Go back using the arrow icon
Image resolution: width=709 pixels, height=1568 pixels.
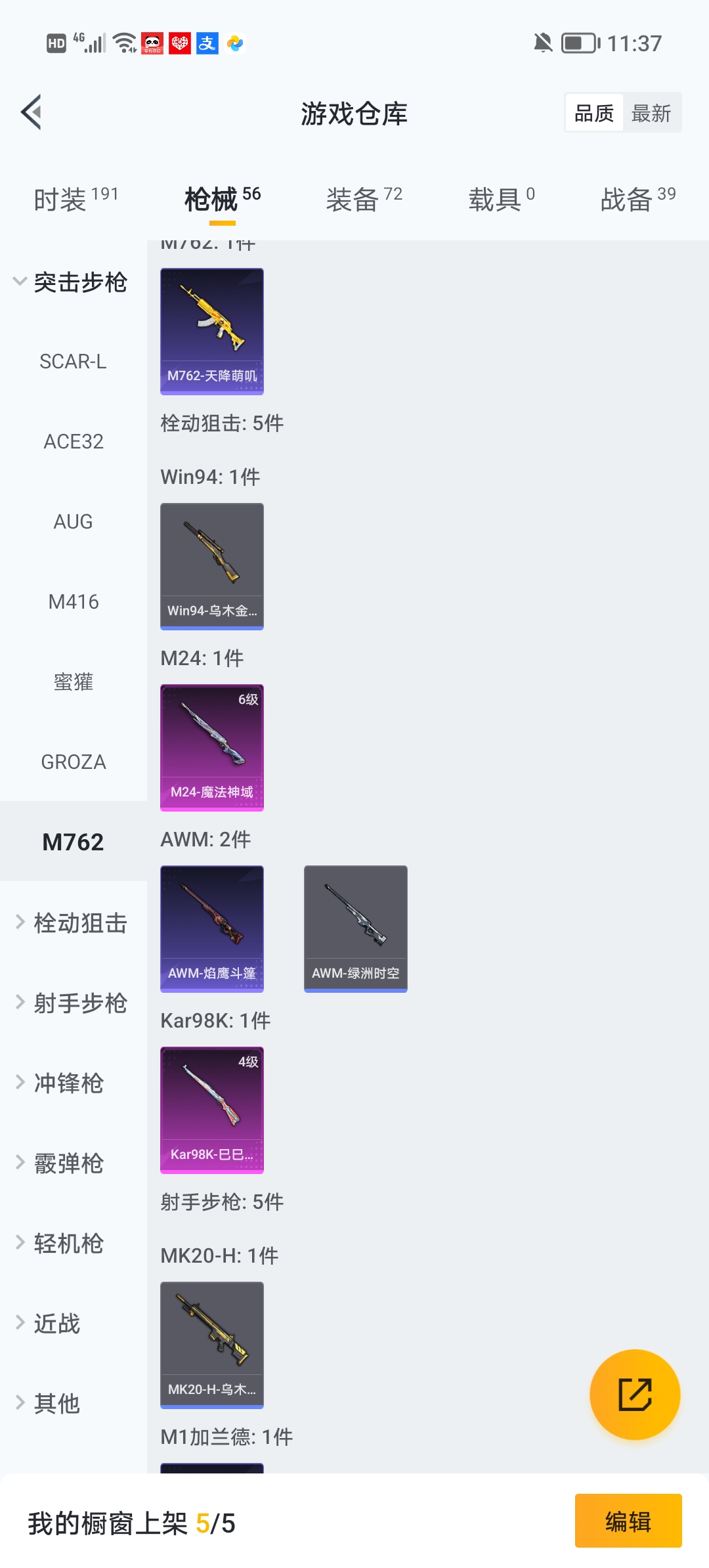click(x=32, y=112)
